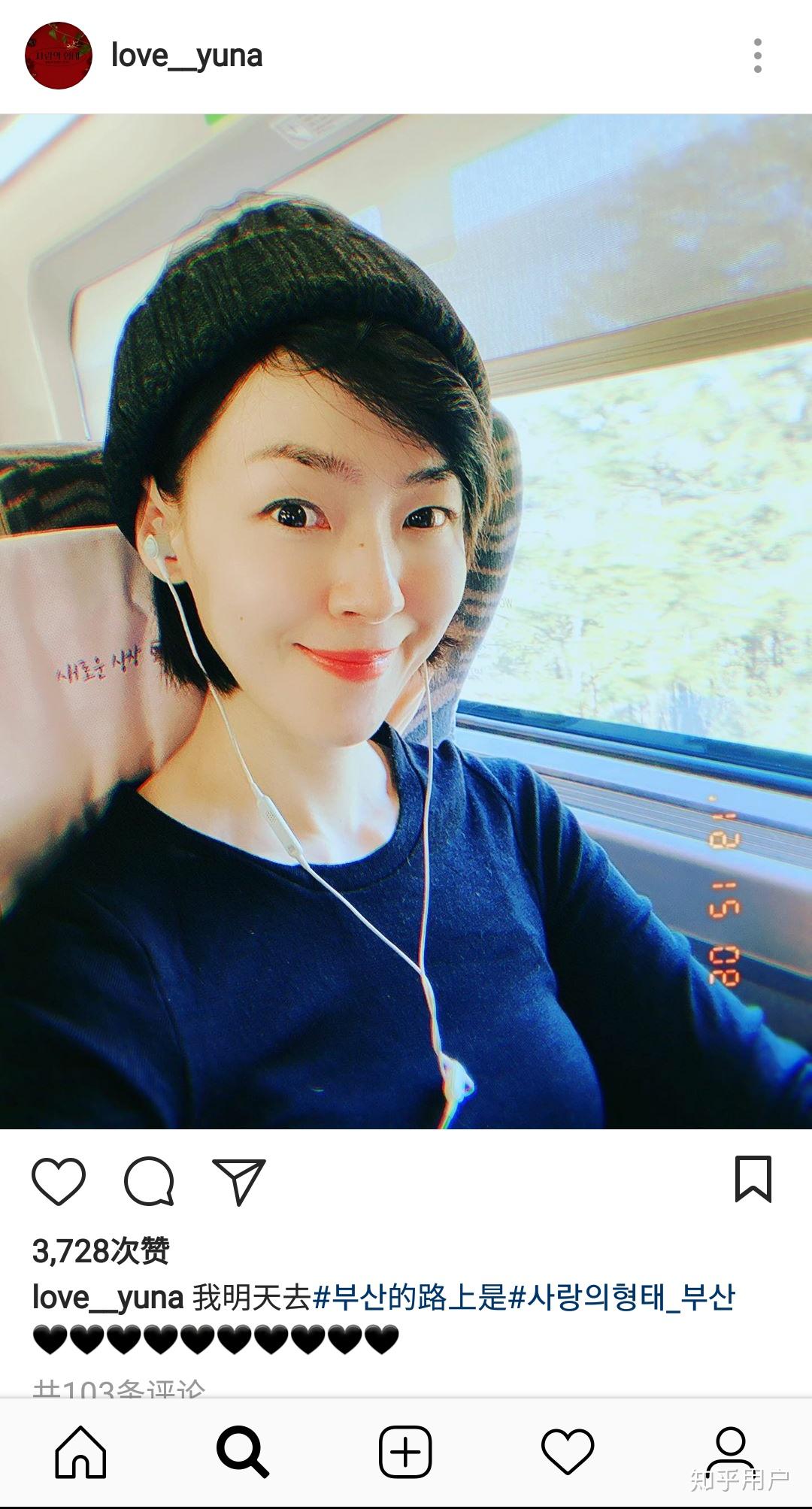Open the post overflow menu

click(x=757, y=56)
